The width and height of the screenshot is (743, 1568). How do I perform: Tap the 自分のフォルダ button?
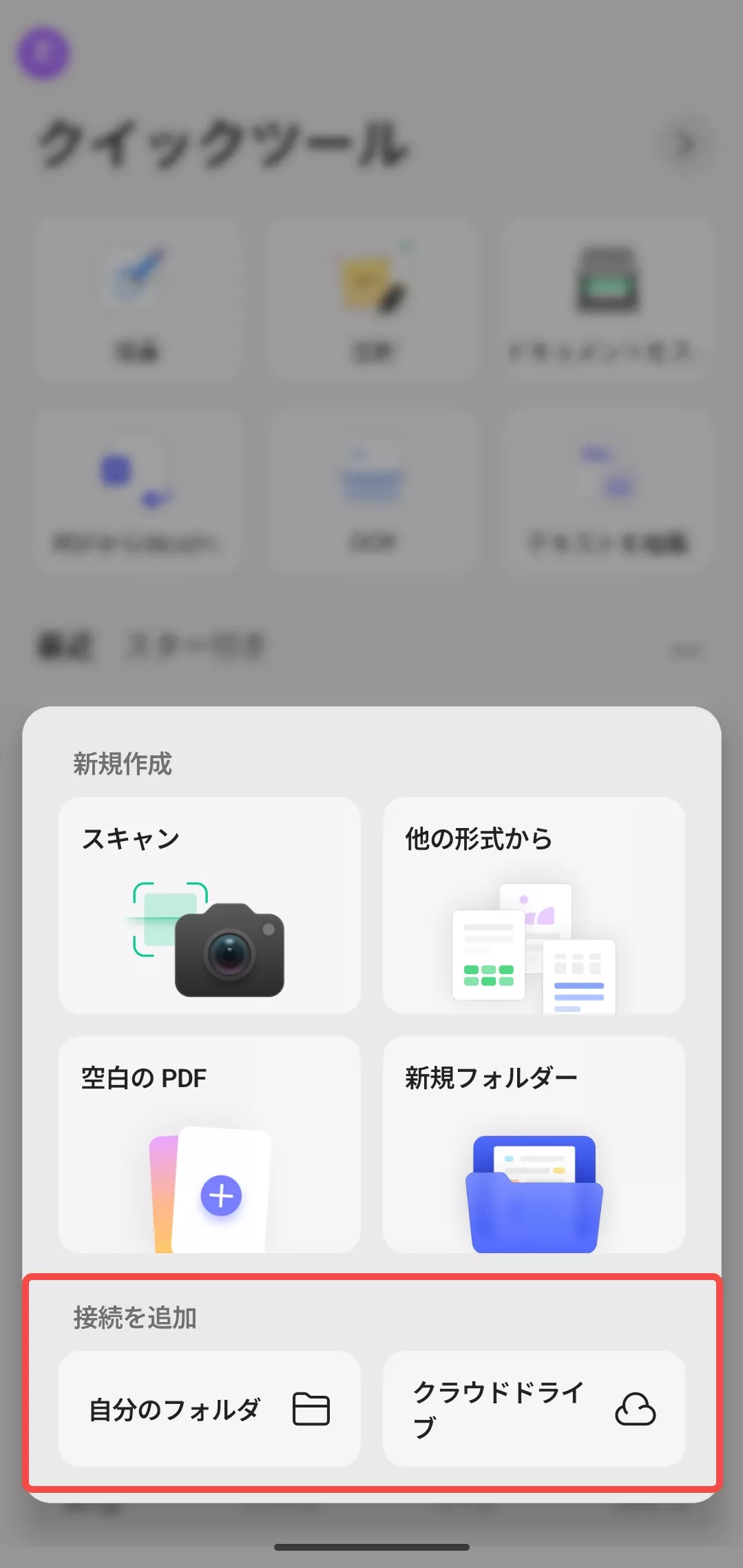[210, 1407]
